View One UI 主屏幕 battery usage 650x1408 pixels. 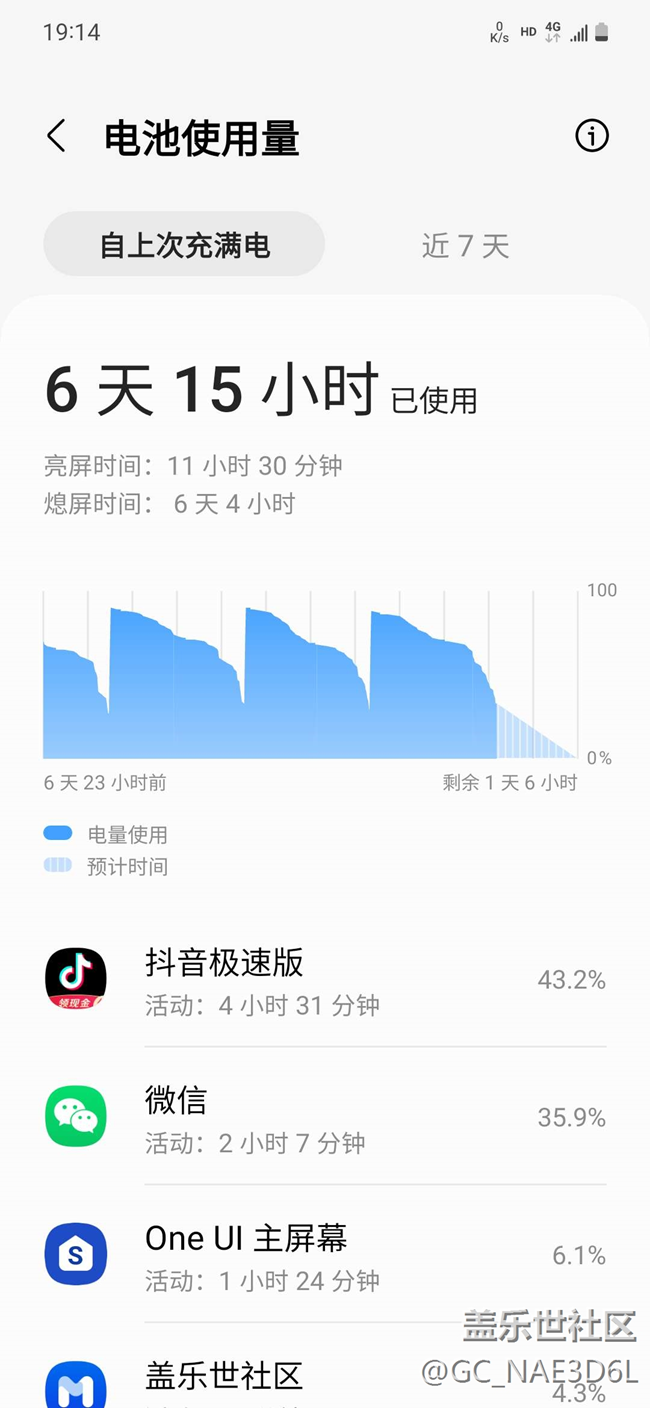(325, 1255)
